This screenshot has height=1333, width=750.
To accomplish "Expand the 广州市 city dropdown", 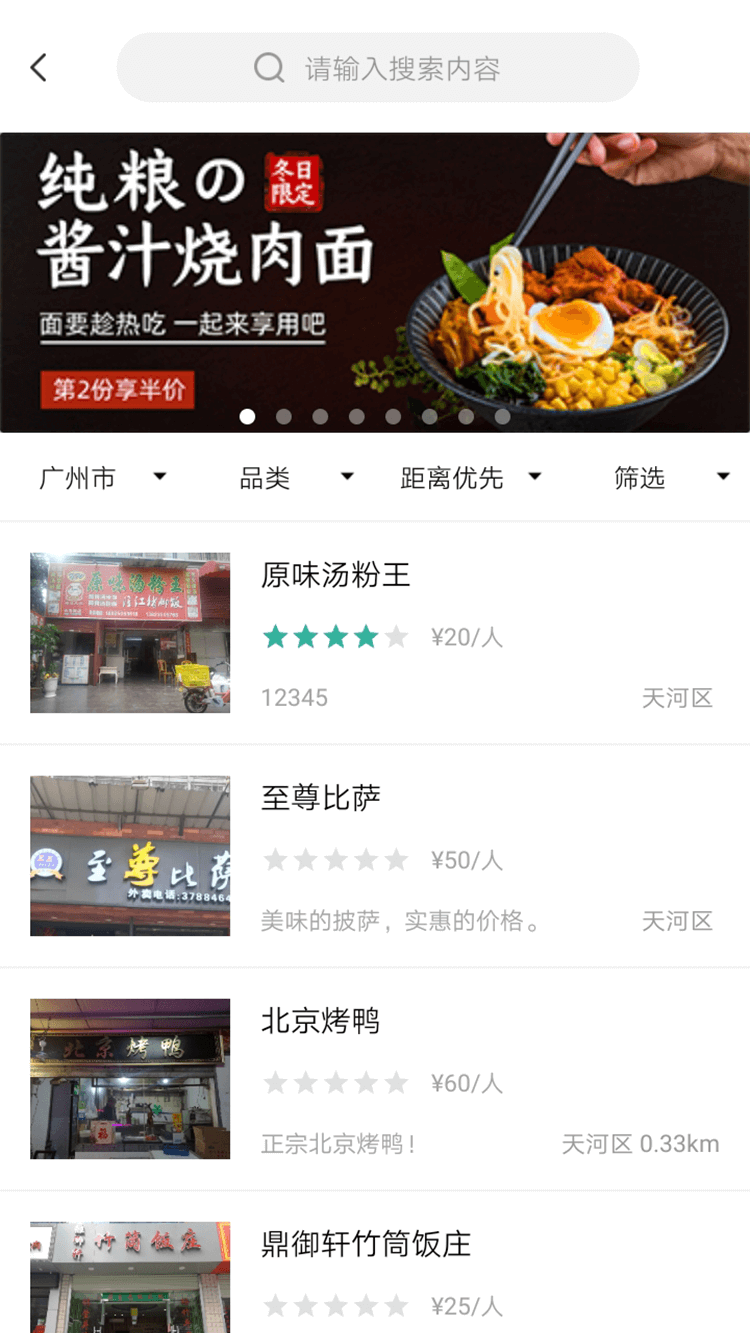I will click(102, 478).
